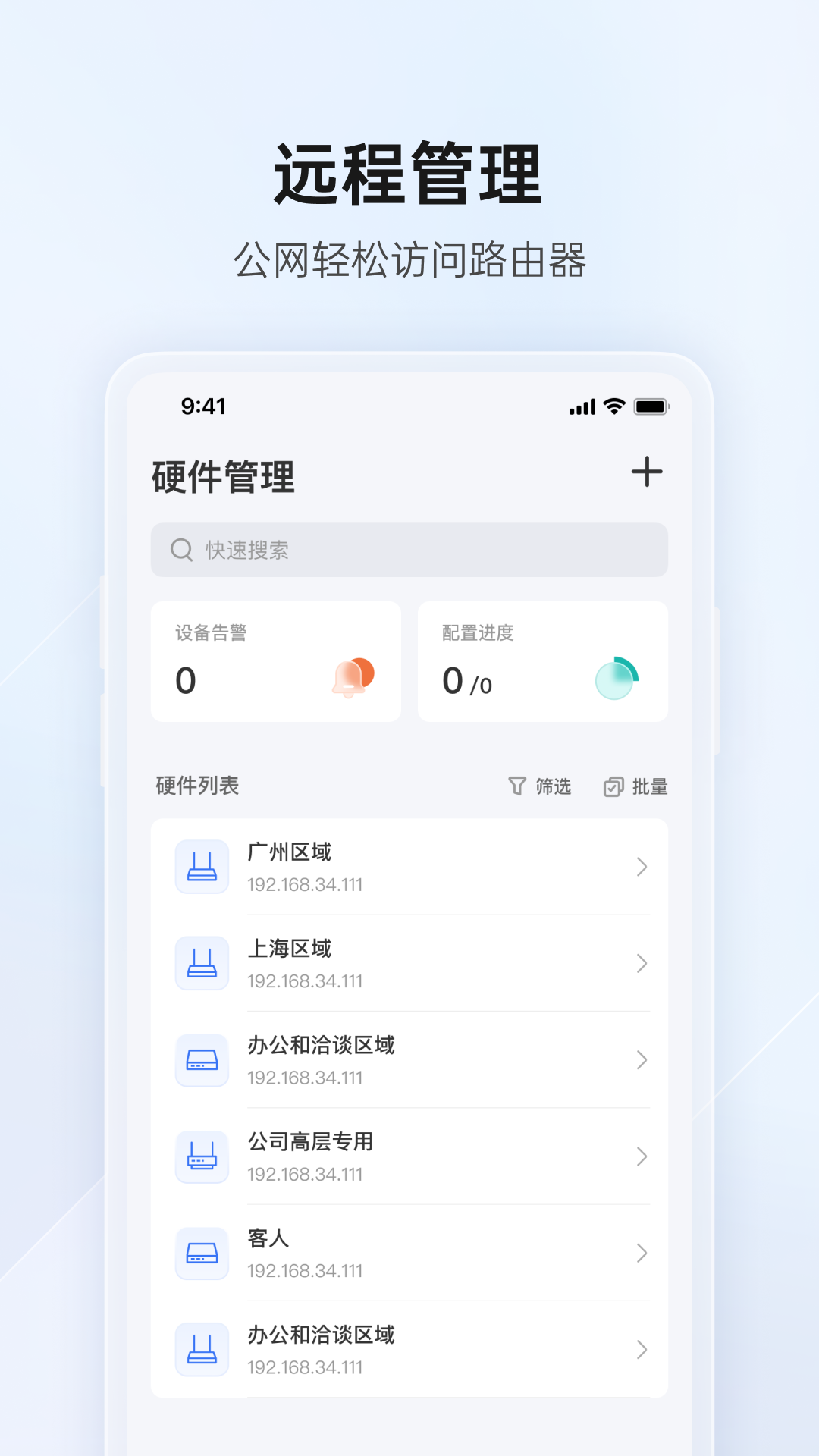Screen dimensions: 819x1456
Task: Click the router icon for 上海区域
Action: (x=202, y=963)
